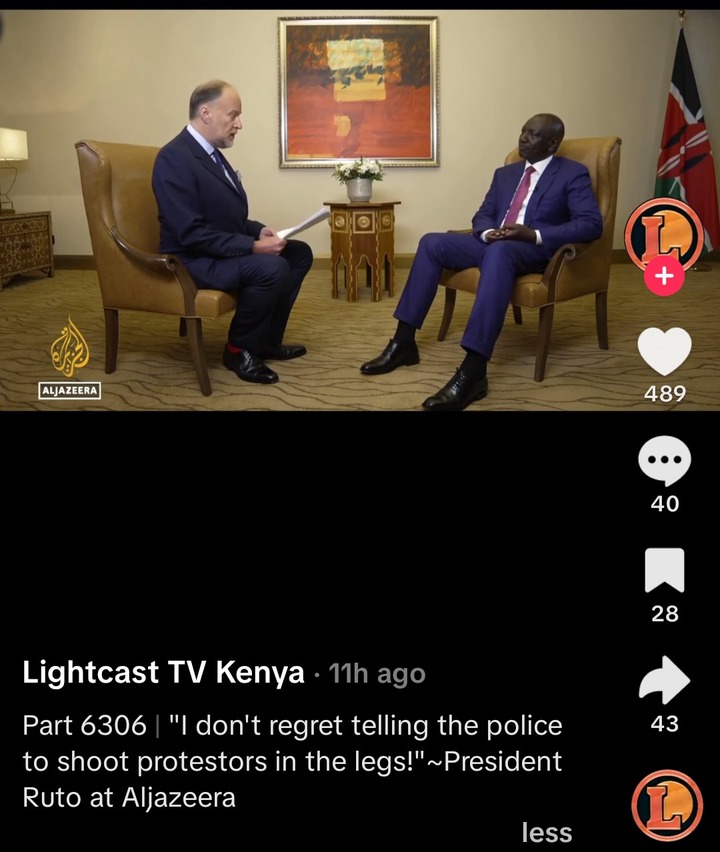Share this video via the arrow icon

coord(664,681)
